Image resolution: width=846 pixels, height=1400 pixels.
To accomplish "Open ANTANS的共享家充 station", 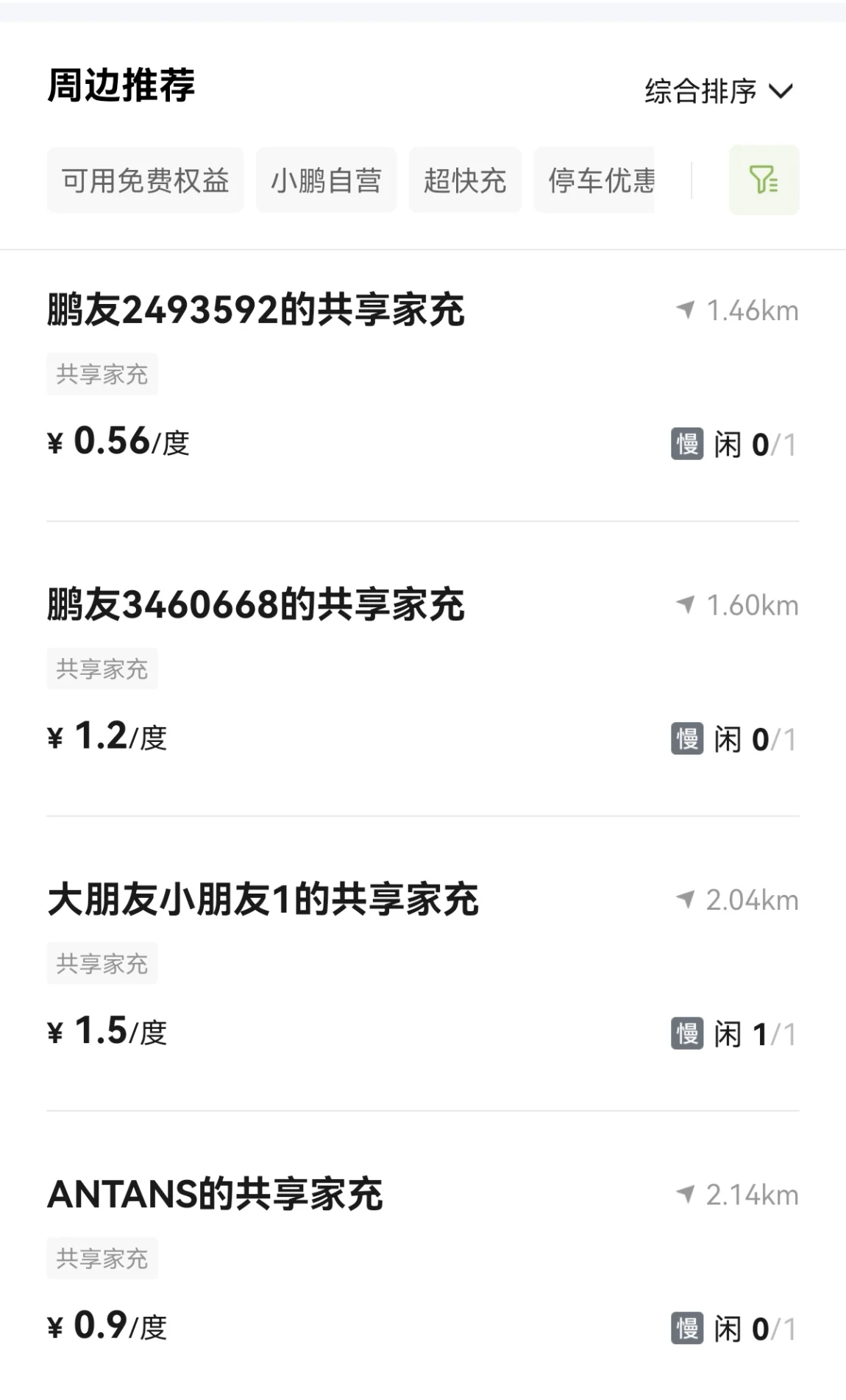I will 423,1256.
